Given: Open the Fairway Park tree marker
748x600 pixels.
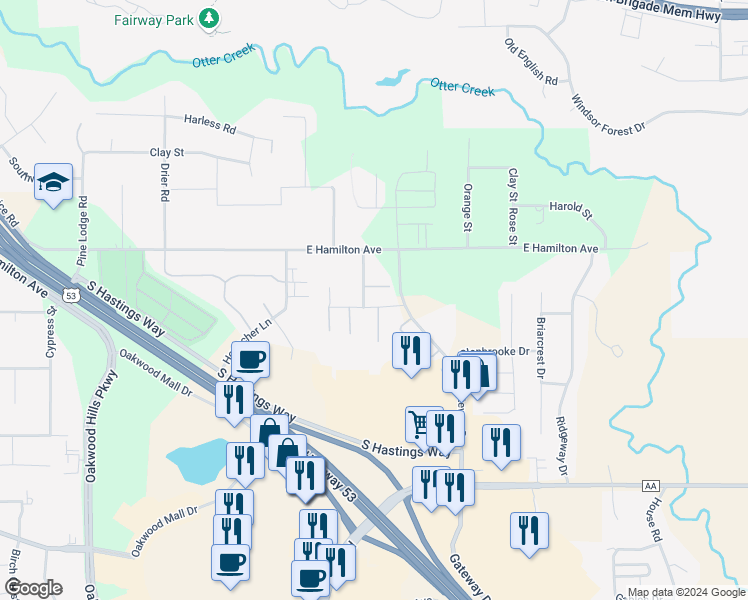Looking at the screenshot, I should [208, 20].
